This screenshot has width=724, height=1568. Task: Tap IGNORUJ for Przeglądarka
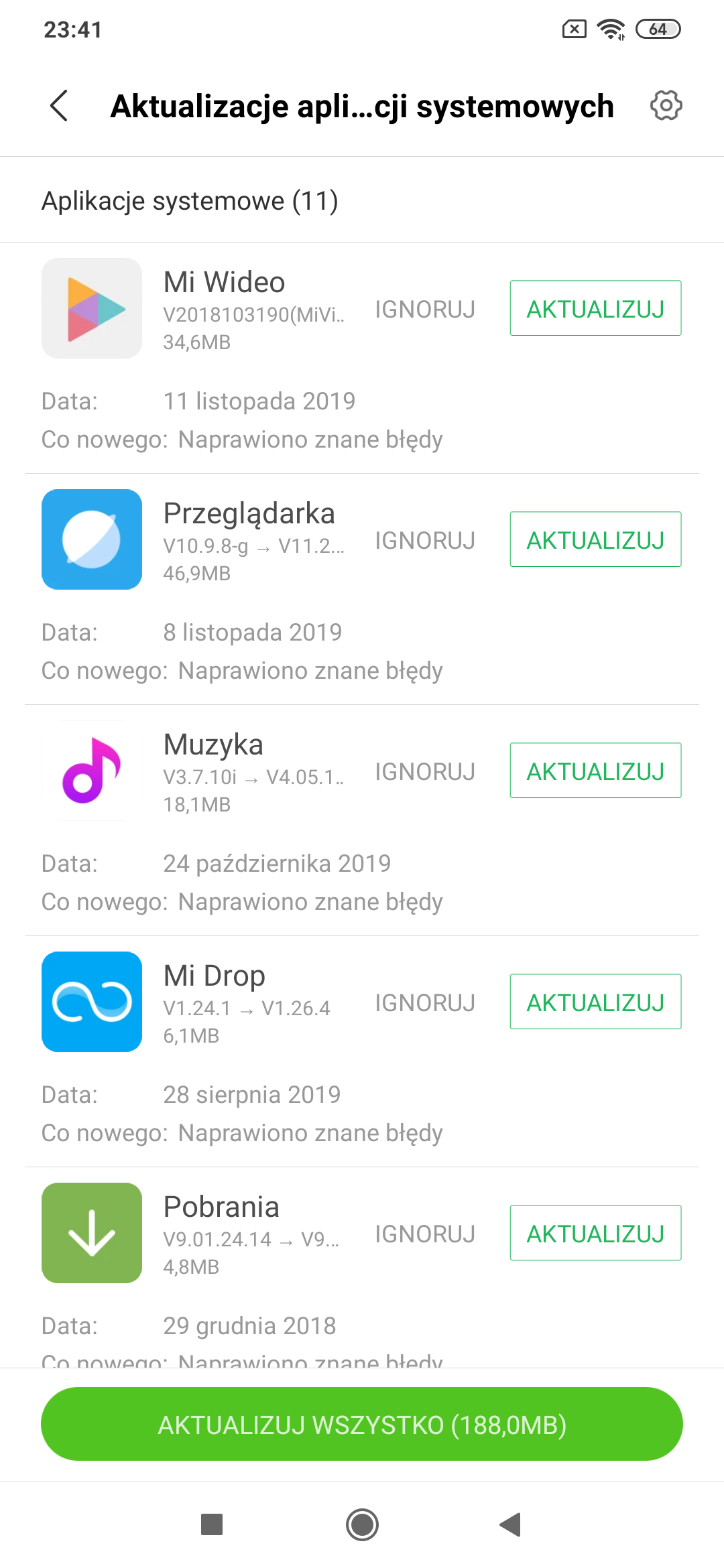[x=425, y=540]
